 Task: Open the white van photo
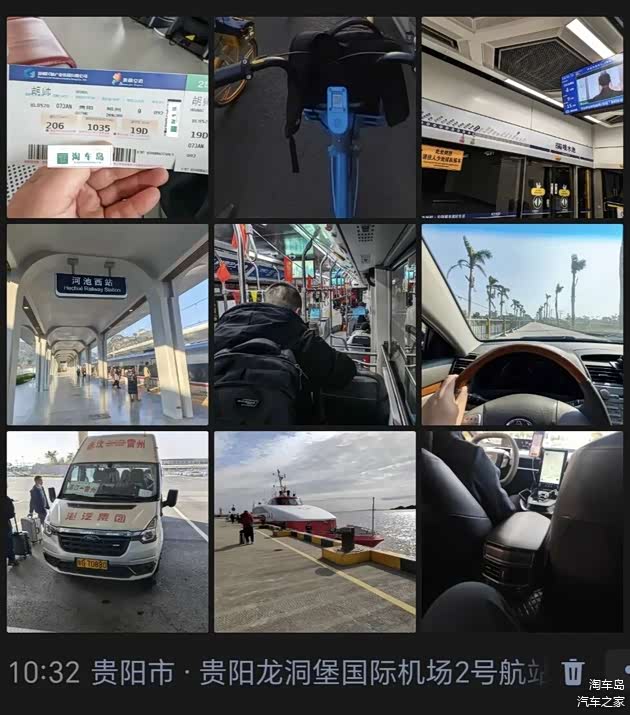107,531
